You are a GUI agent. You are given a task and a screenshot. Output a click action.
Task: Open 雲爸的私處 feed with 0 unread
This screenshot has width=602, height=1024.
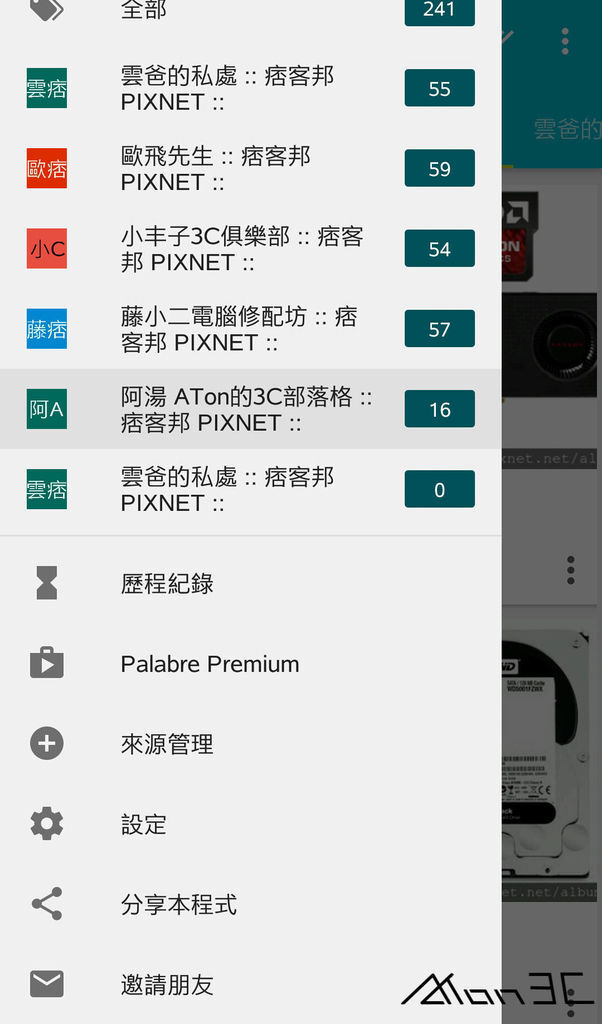251,489
